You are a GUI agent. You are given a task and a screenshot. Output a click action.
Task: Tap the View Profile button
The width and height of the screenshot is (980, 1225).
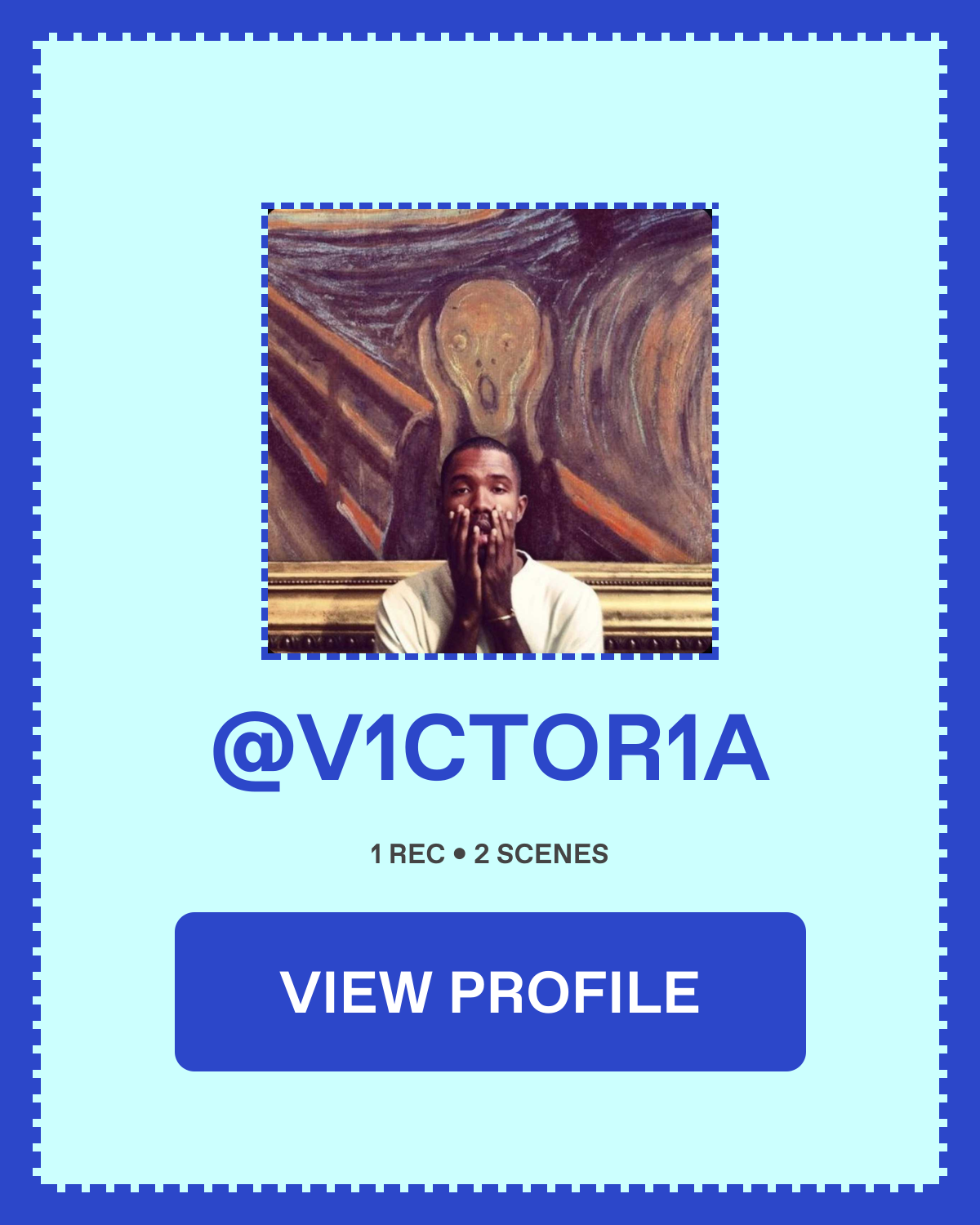490,991
